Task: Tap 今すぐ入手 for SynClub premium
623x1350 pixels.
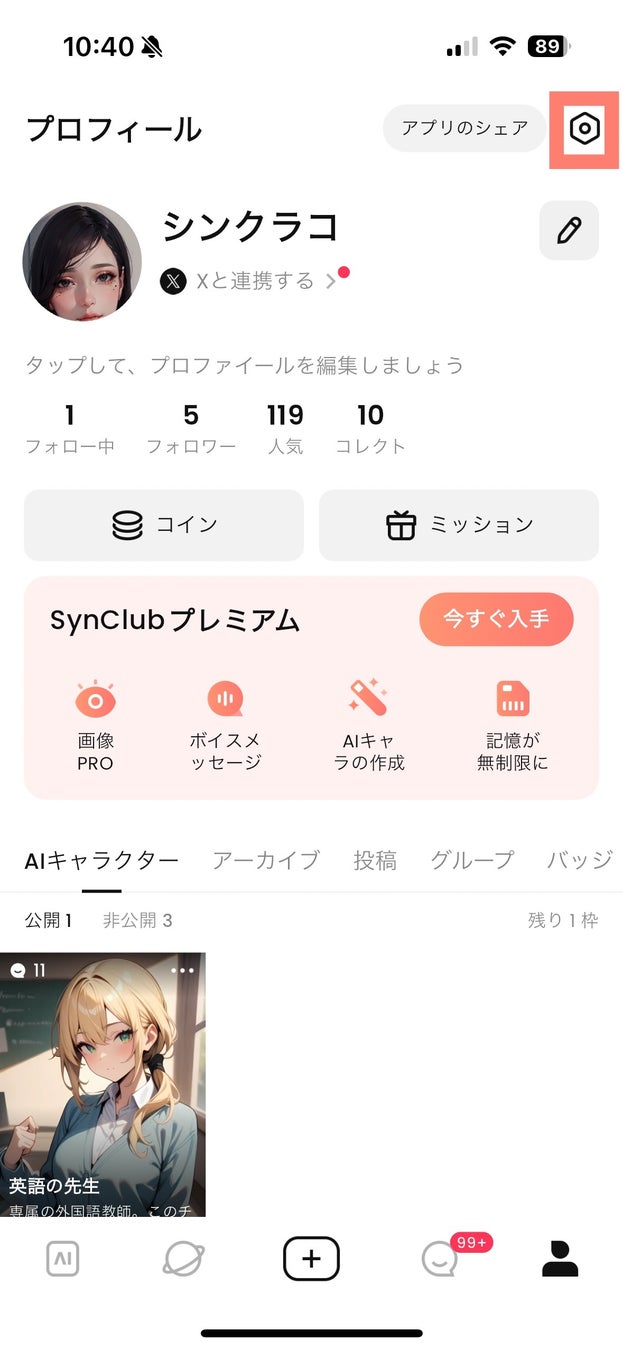Action: coord(496,619)
